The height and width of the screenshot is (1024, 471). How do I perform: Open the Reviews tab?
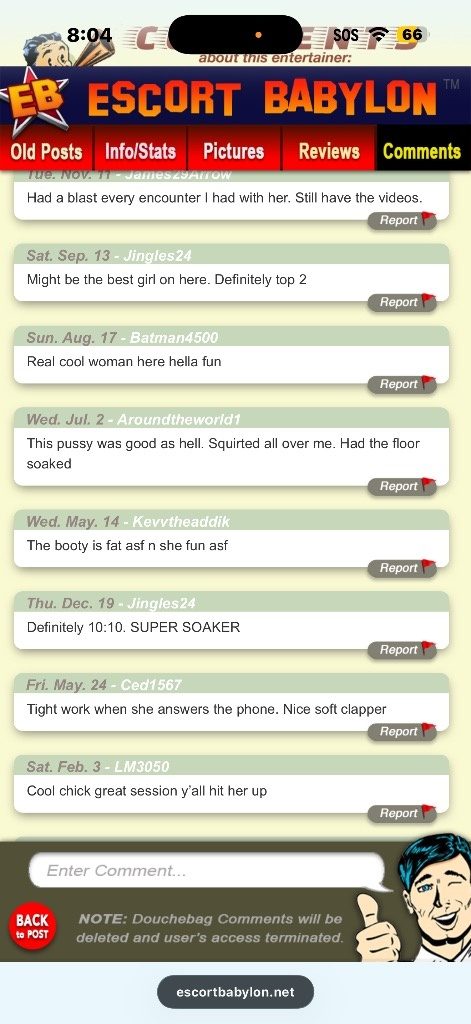(329, 152)
